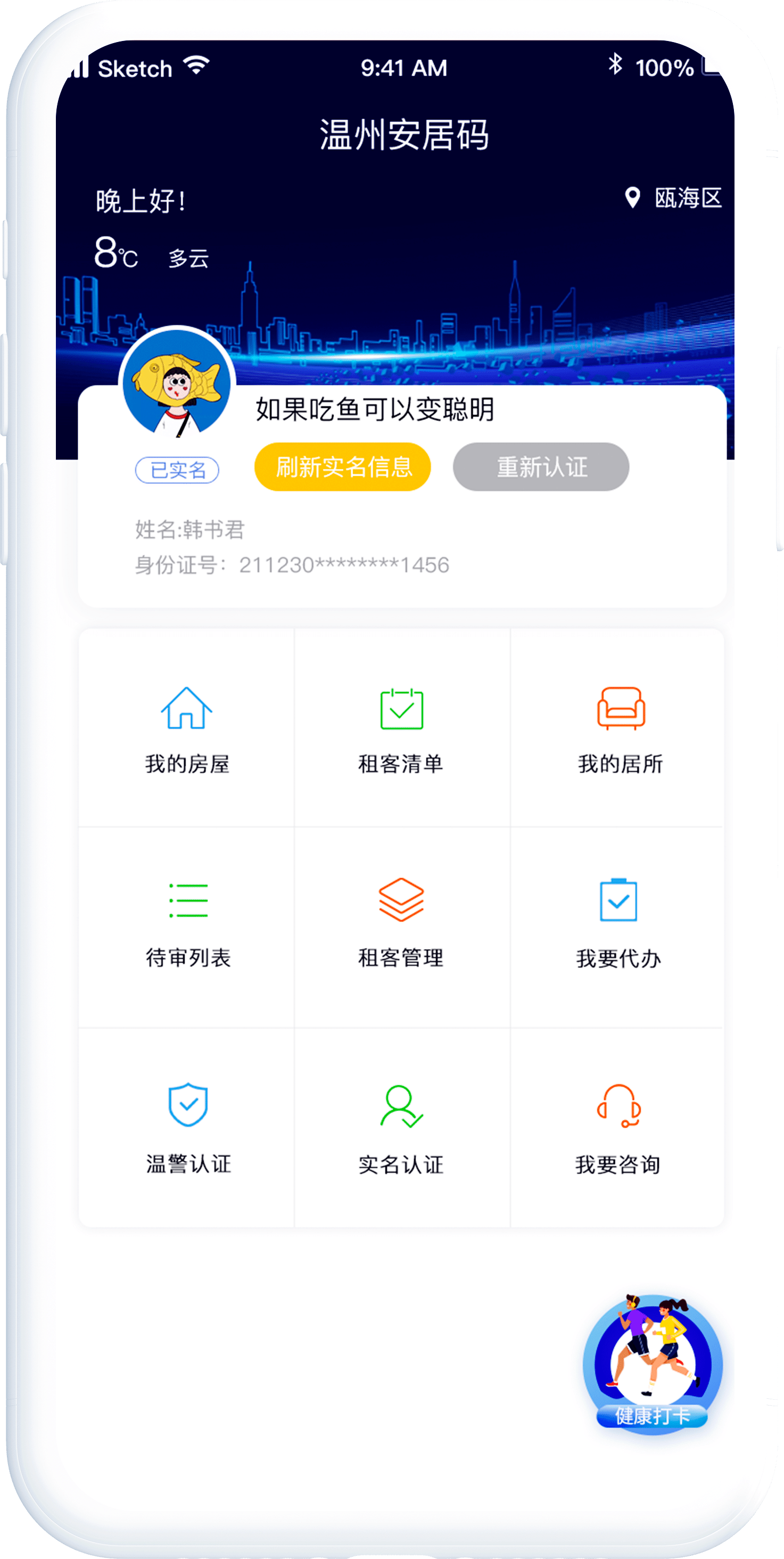Image resolution: width=784 pixels, height=1559 pixels.
Task: Select the 重新认证 button
Action: click(x=541, y=467)
